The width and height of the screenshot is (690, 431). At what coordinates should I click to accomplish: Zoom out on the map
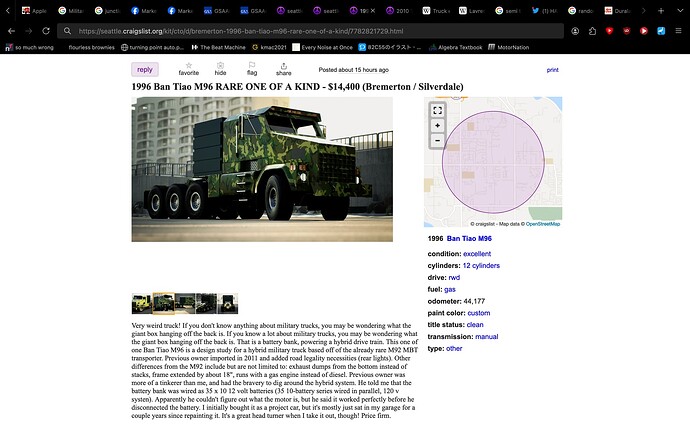tap(438, 141)
